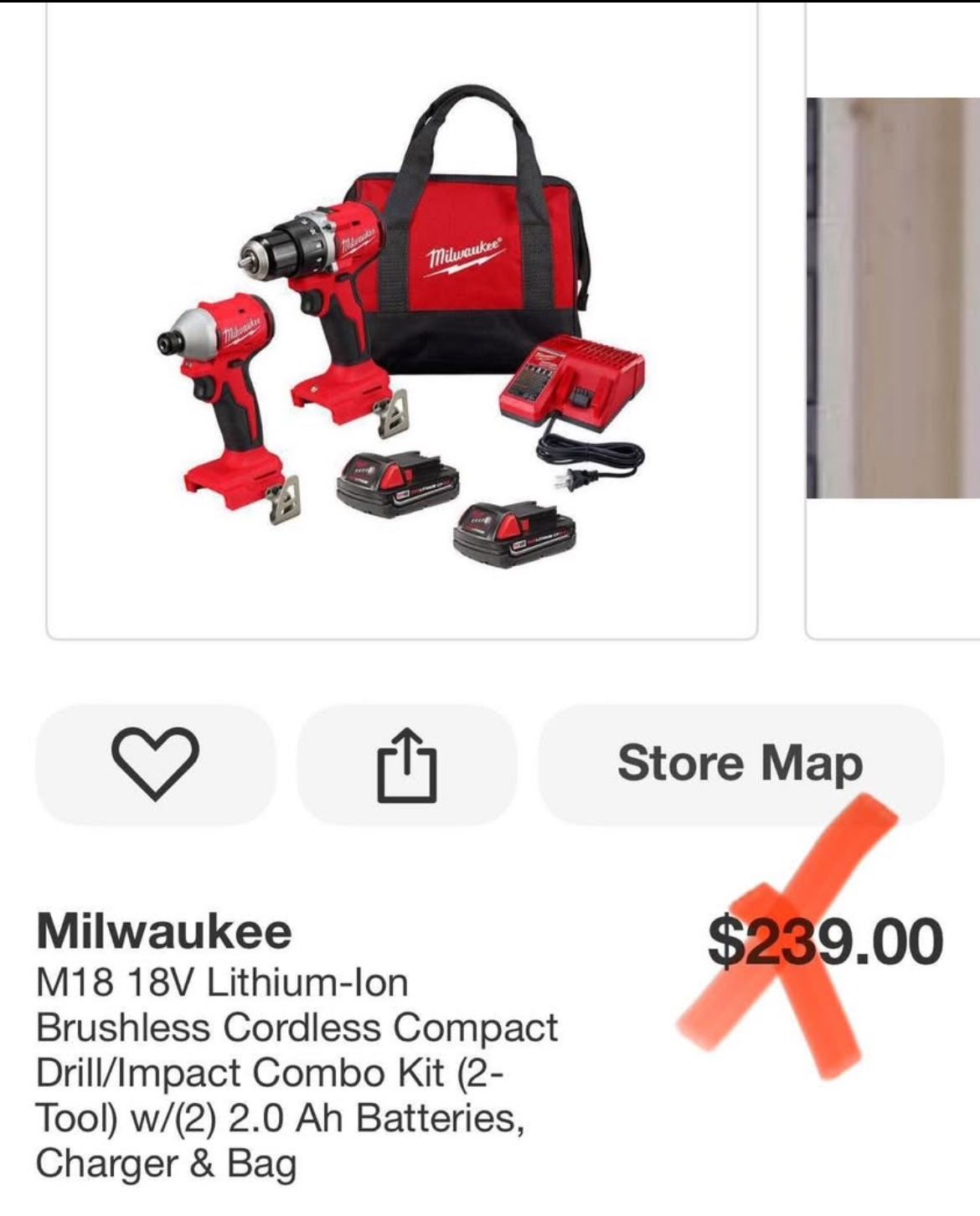Share this Milwaukee drill kit
980x1216 pixels.
pyautogui.click(x=407, y=764)
